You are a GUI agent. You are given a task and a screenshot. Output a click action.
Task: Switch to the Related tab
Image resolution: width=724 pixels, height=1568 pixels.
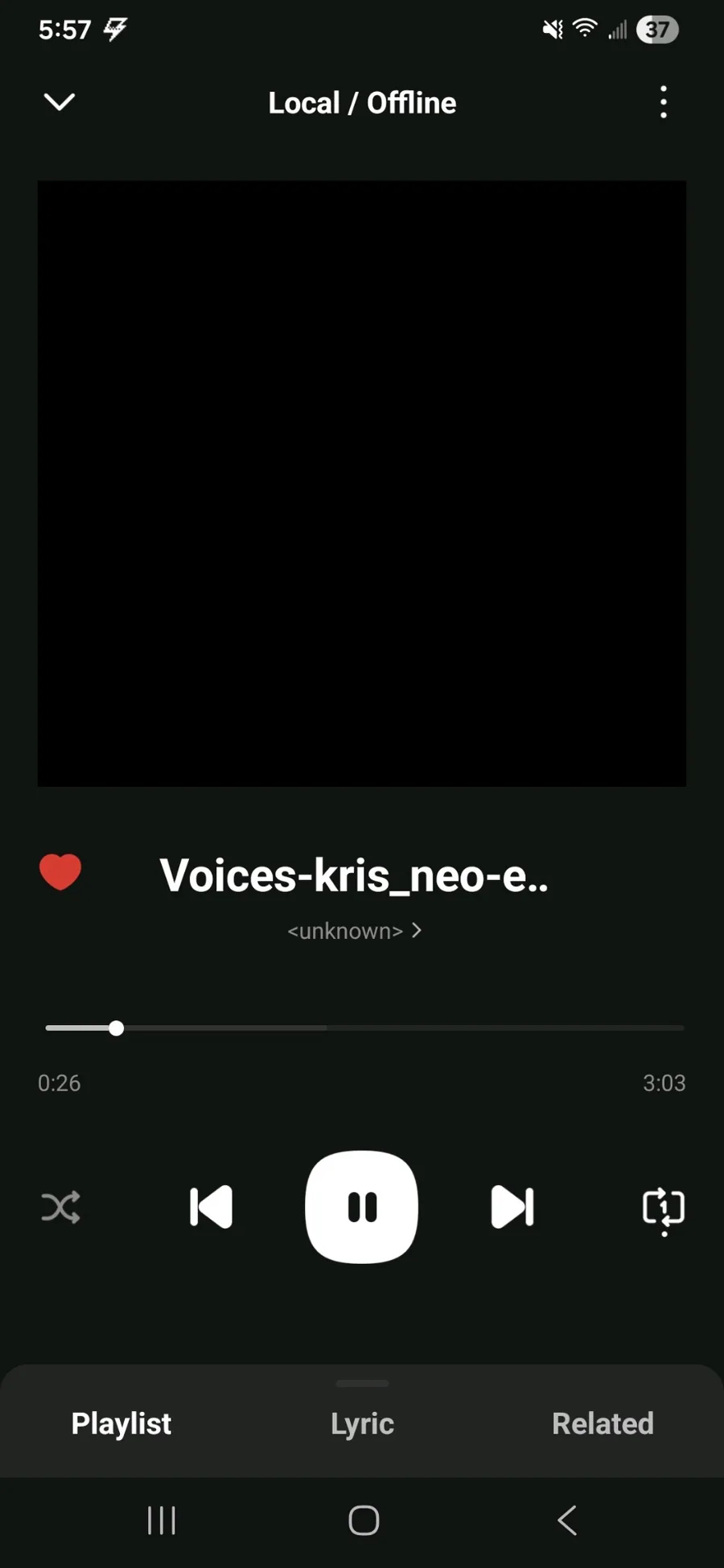tap(603, 1423)
